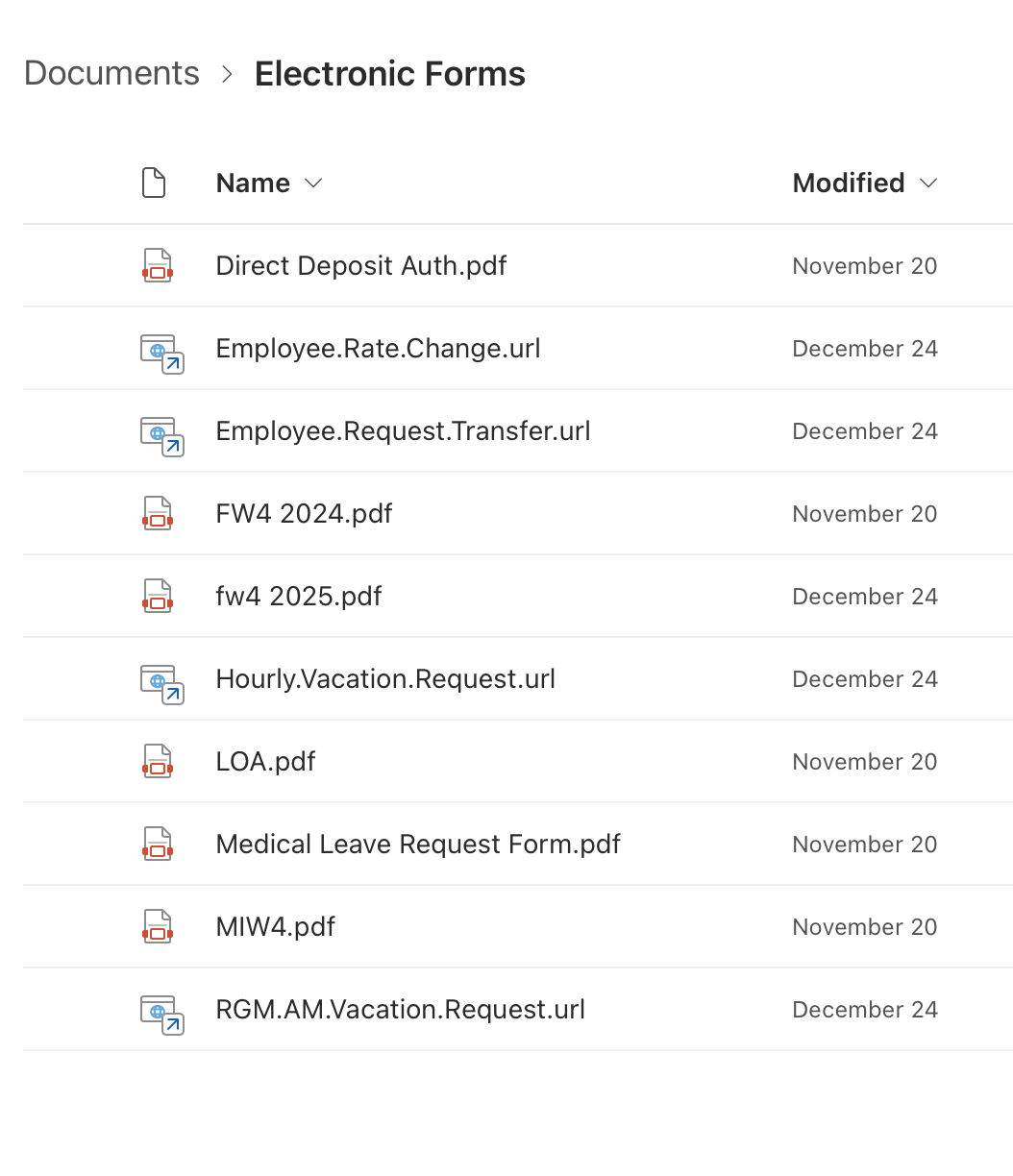Open Employee.Rate.Change.url

pyautogui.click(x=379, y=349)
